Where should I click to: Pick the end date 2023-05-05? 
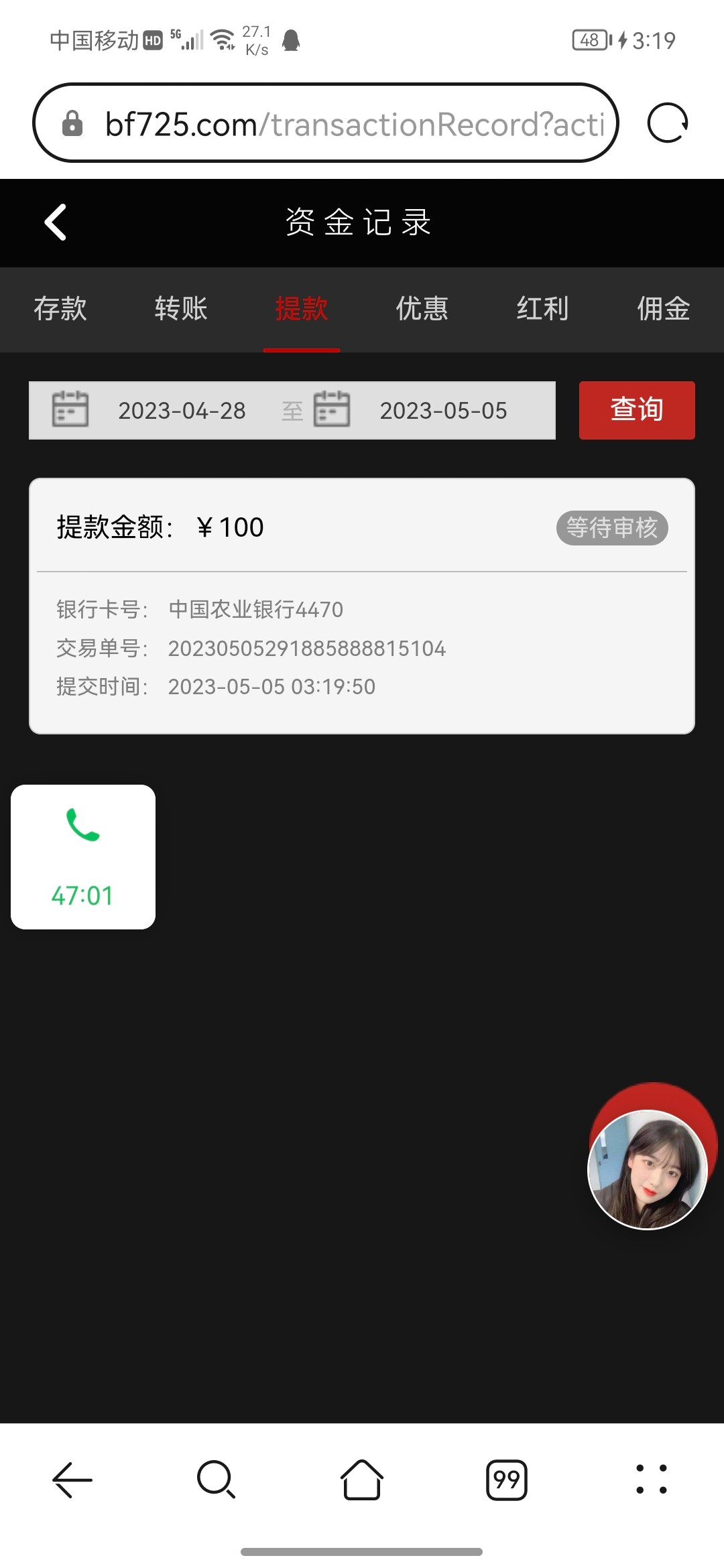(x=442, y=411)
